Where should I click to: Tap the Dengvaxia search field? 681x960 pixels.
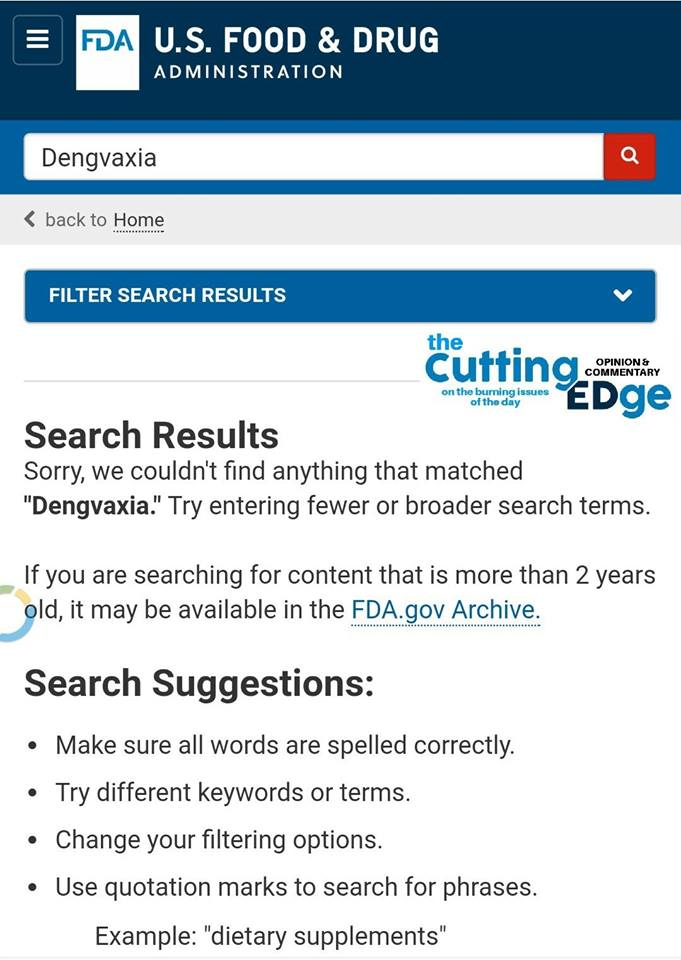tap(313, 157)
